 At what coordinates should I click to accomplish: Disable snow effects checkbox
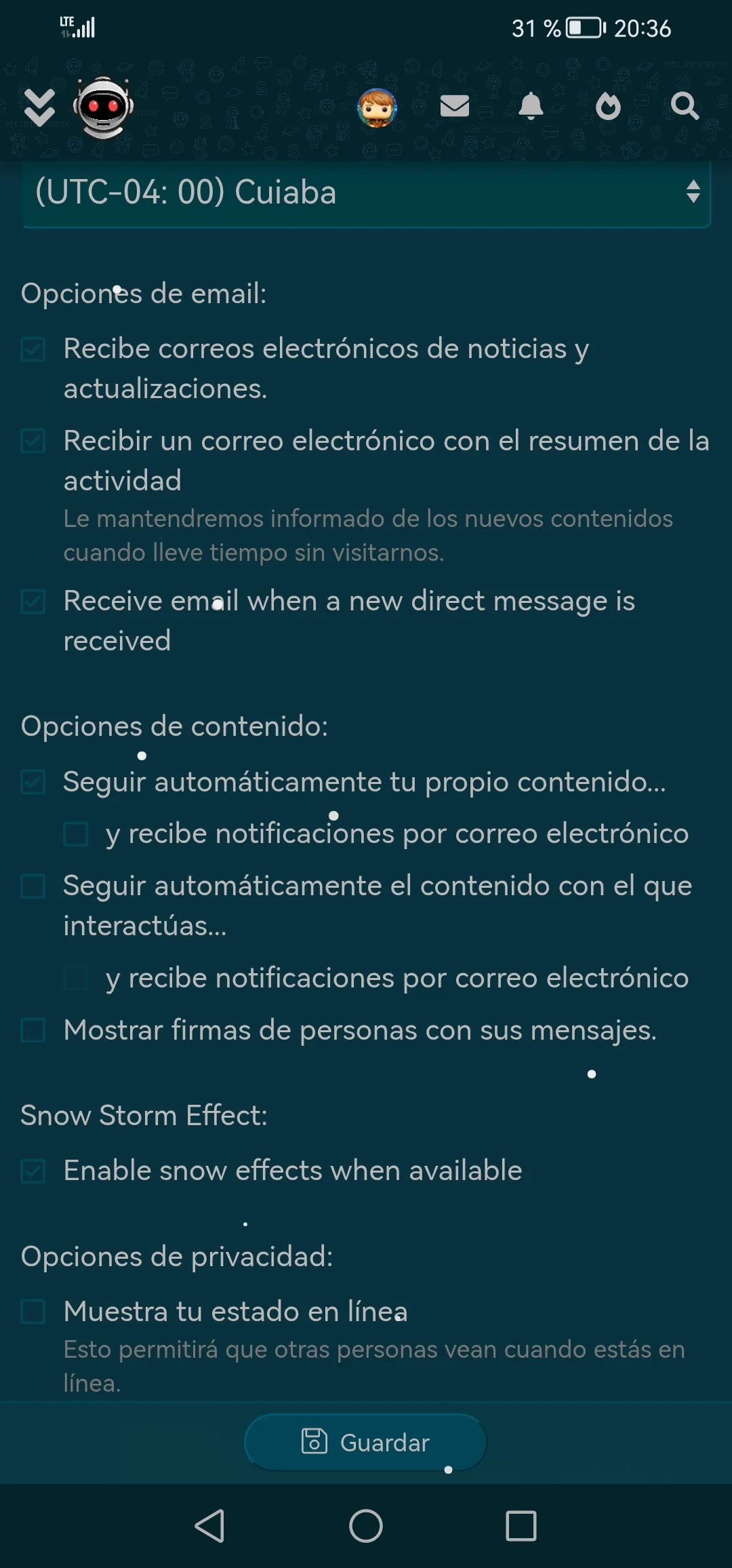point(33,1171)
